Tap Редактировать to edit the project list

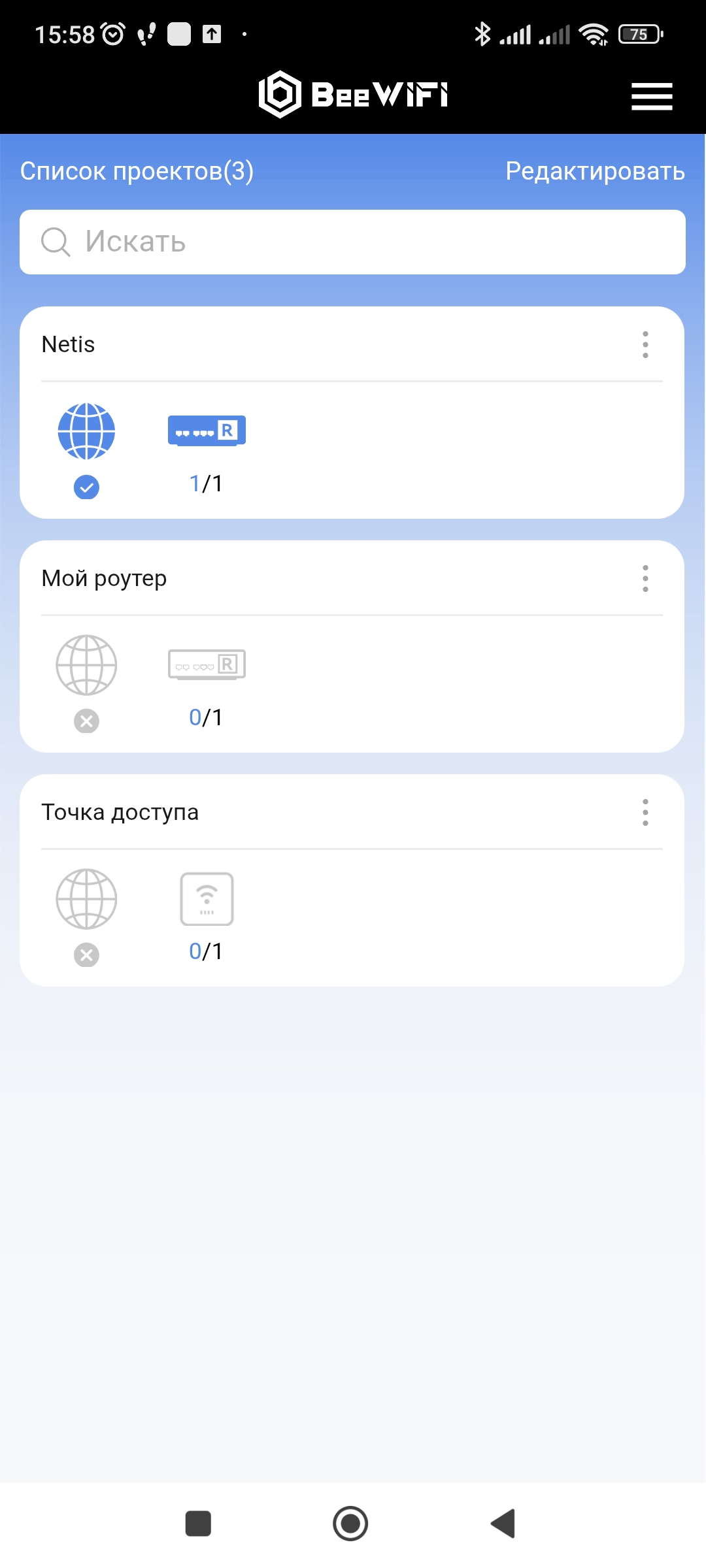coord(595,171)
